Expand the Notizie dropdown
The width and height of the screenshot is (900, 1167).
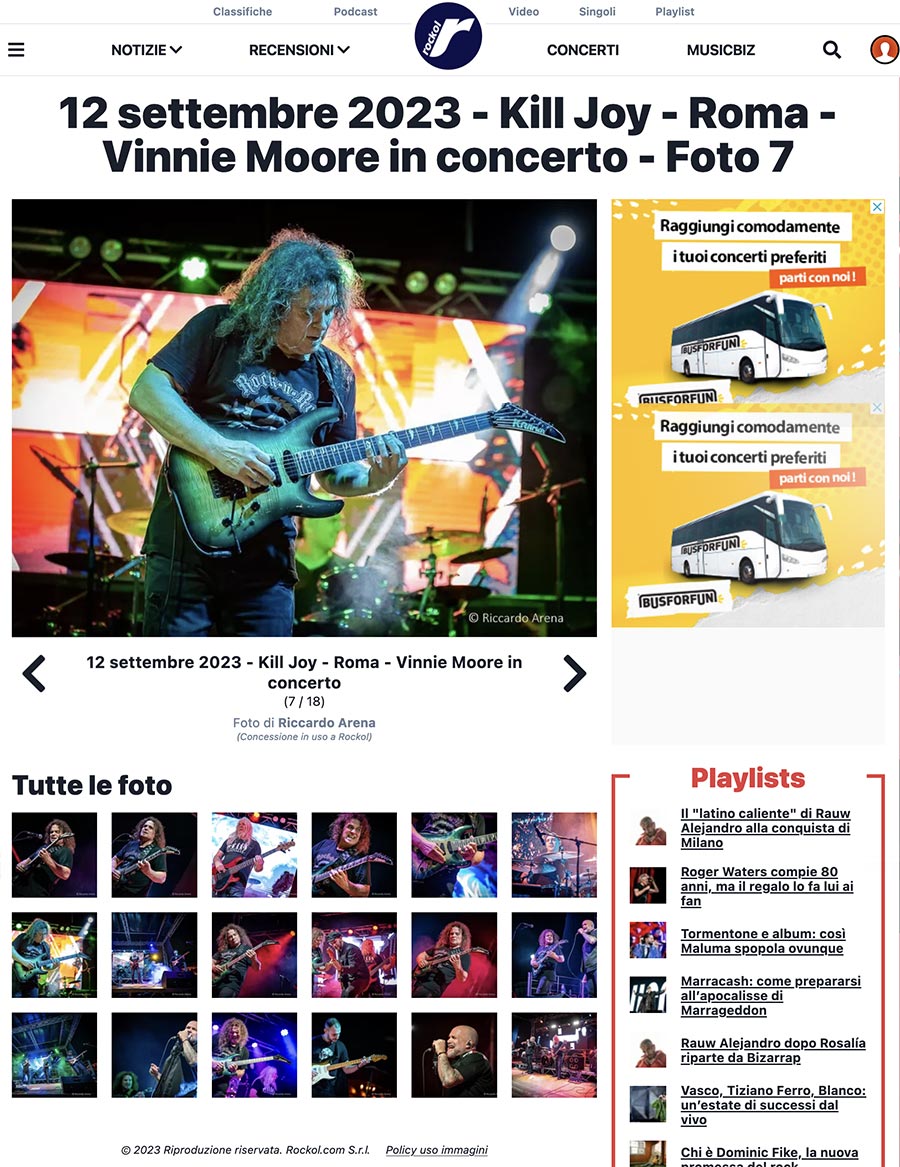(146, 50)
